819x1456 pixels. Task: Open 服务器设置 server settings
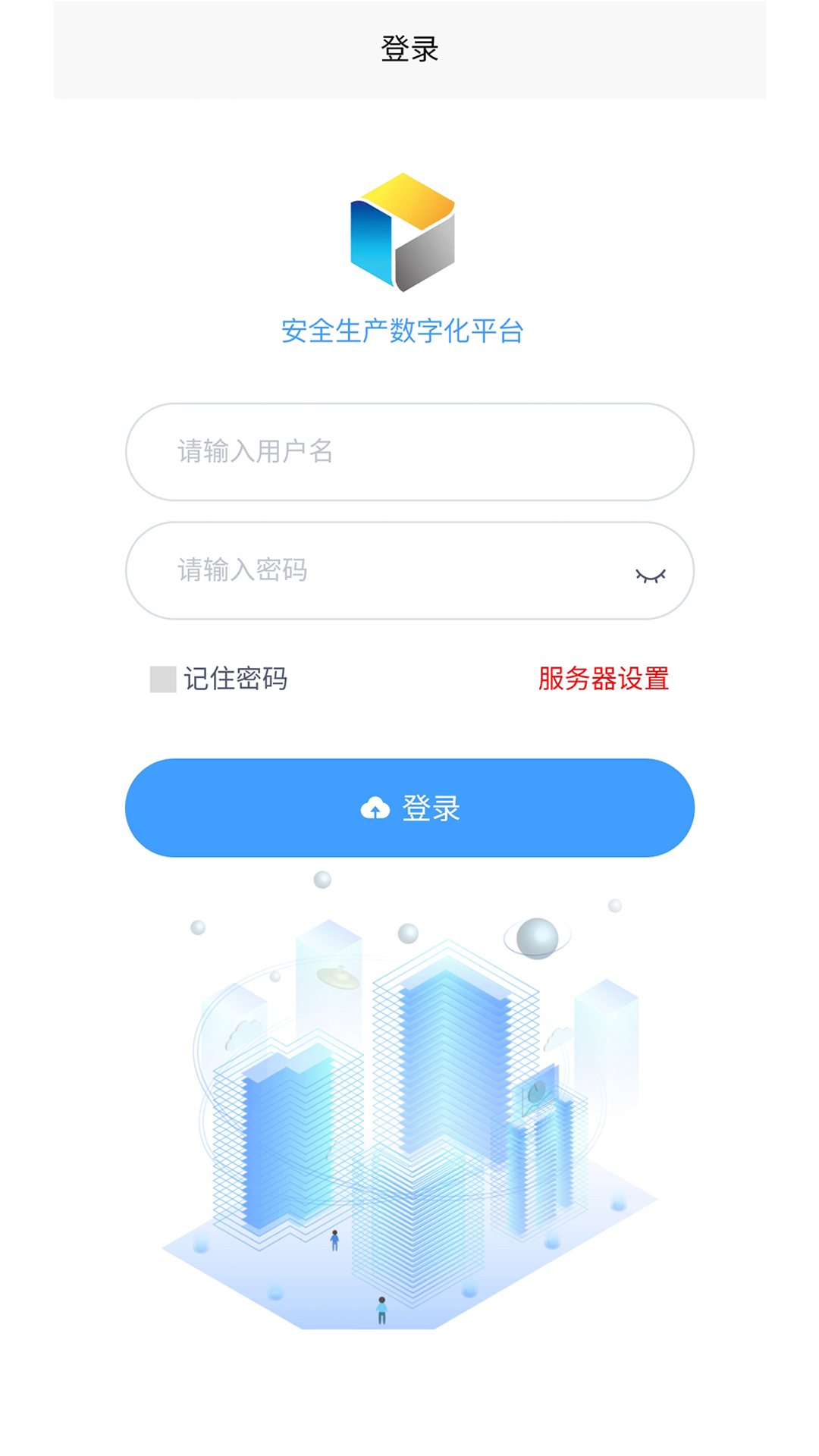pyautogui.click(x=603, y=679)
